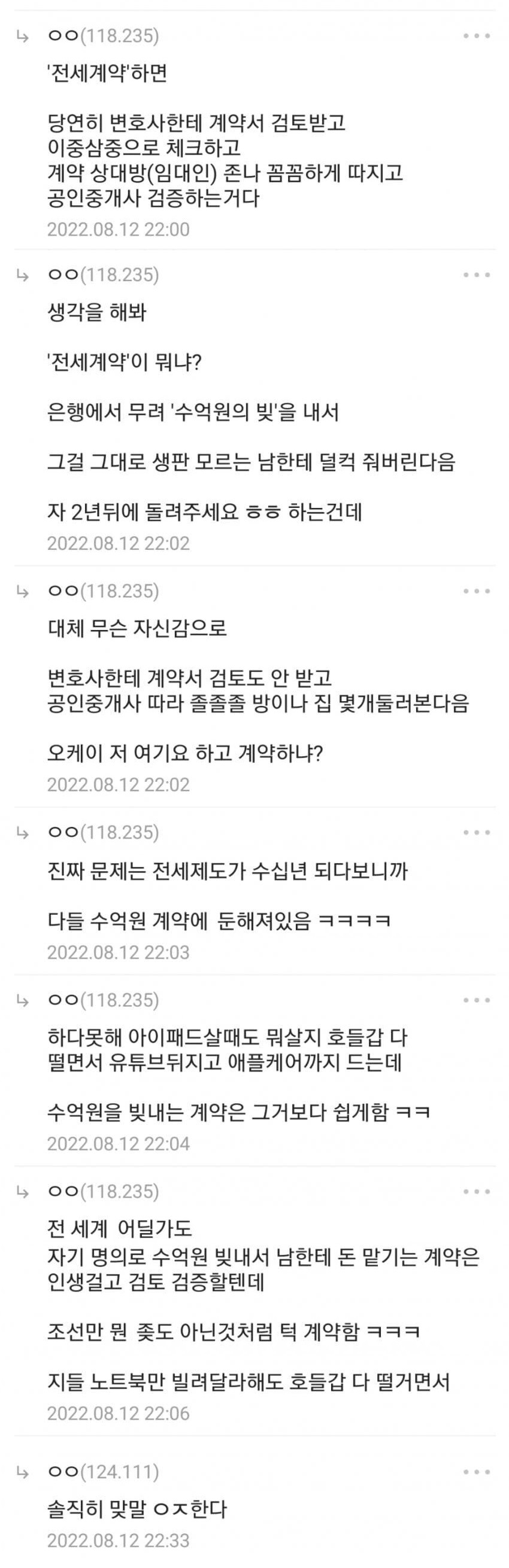Open the options menu for the '생각을 해봐' comment

pos(476,275)
